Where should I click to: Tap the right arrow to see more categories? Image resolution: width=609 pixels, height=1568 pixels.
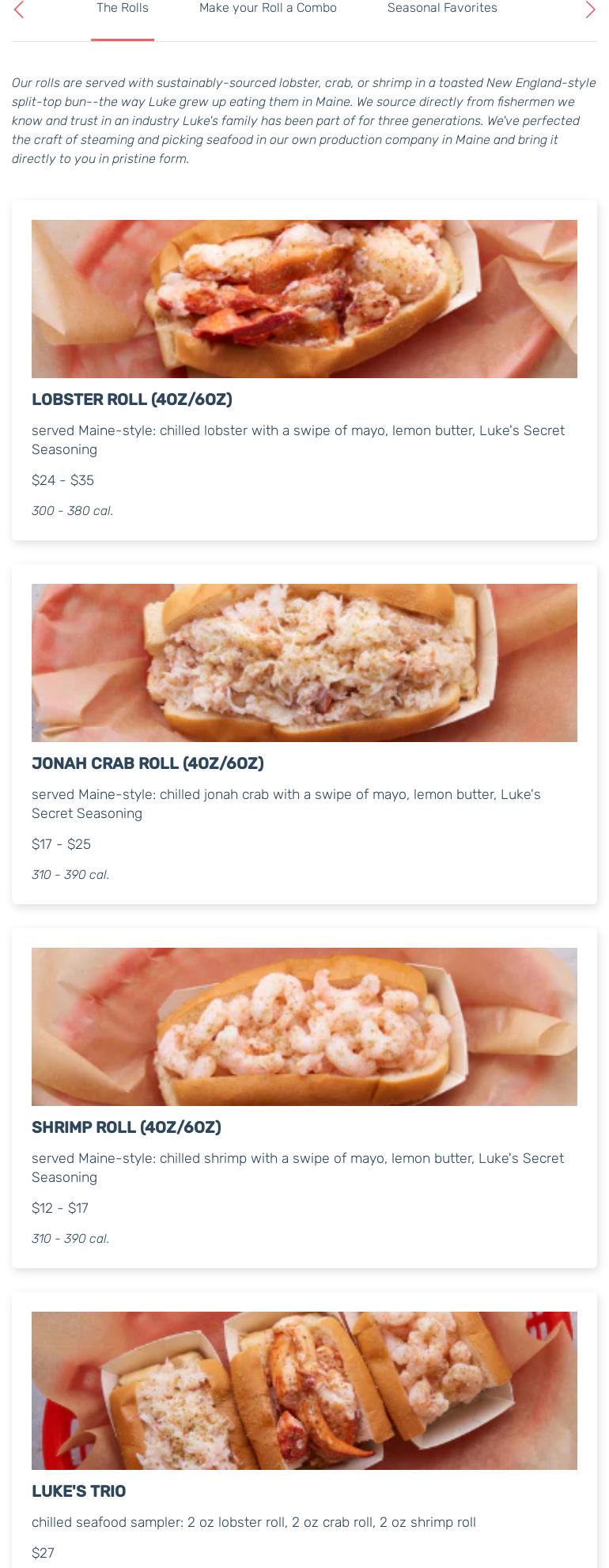tap(590, 9)
